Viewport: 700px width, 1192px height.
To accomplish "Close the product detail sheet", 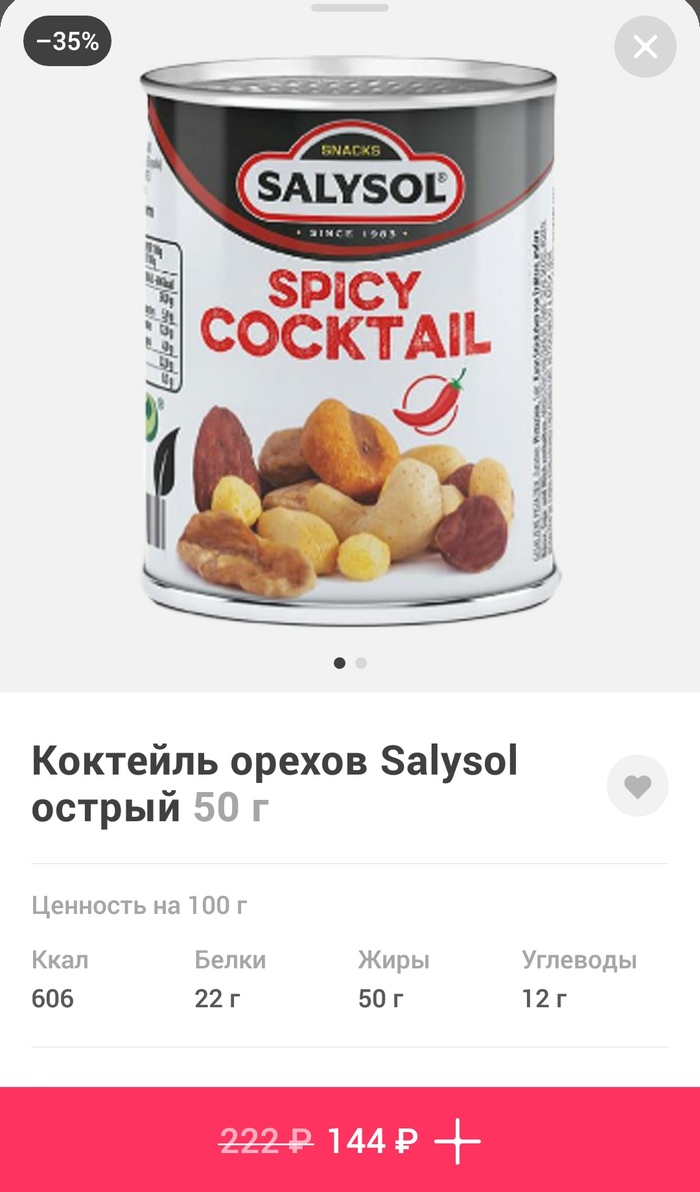I will [x=645, y=46].
